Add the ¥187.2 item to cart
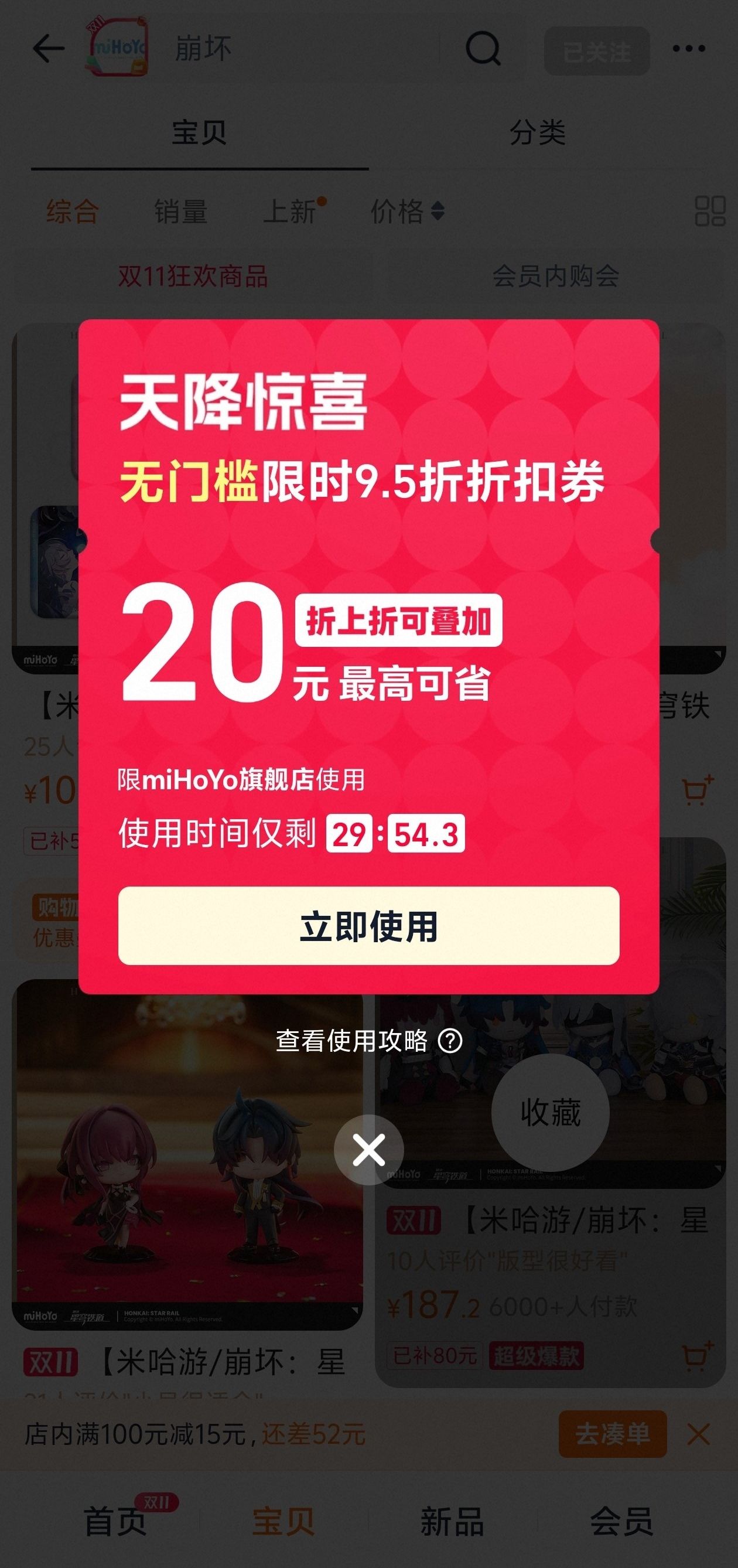Image resolution: width=738 pixels, height=1568 pixels. (696, 1356)
